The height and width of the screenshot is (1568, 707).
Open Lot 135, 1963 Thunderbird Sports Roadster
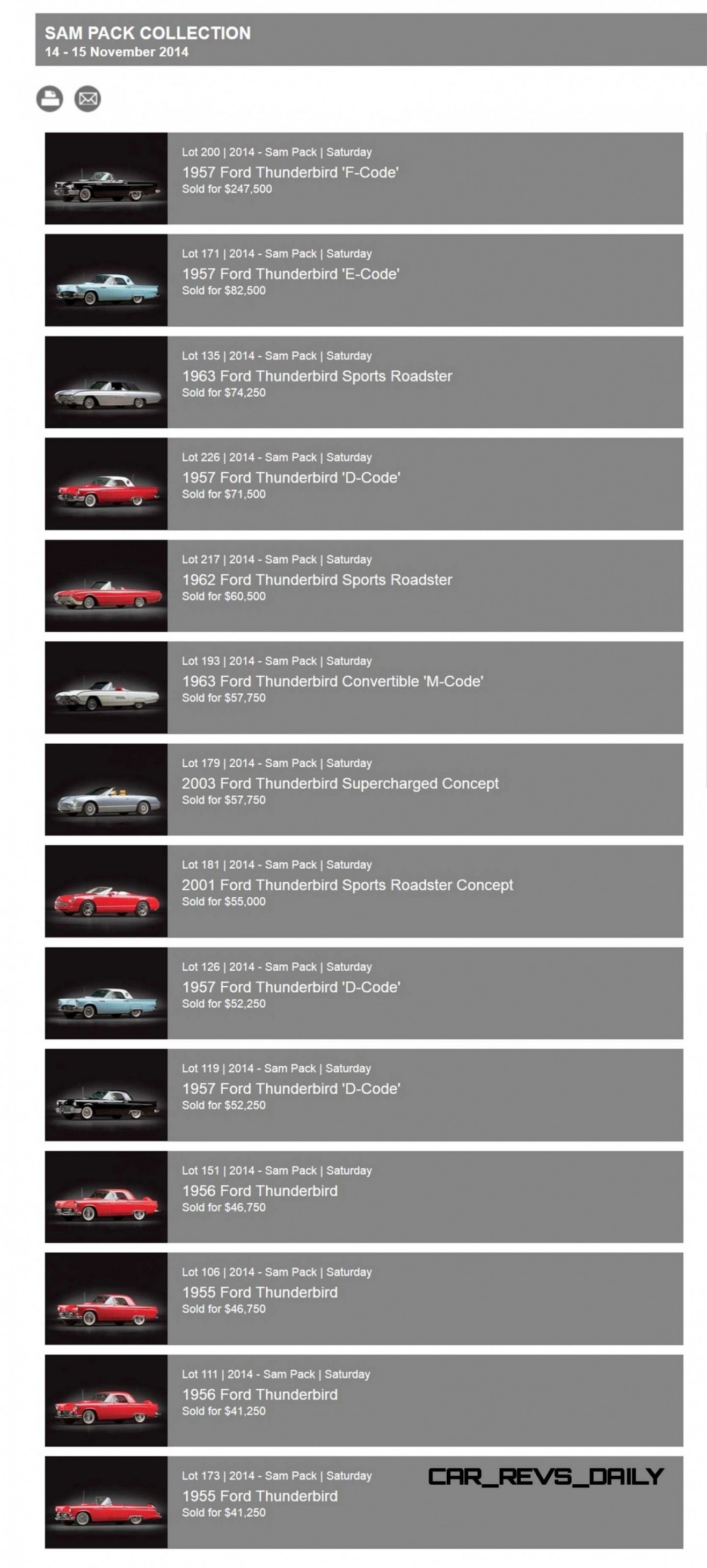[363, 382]
